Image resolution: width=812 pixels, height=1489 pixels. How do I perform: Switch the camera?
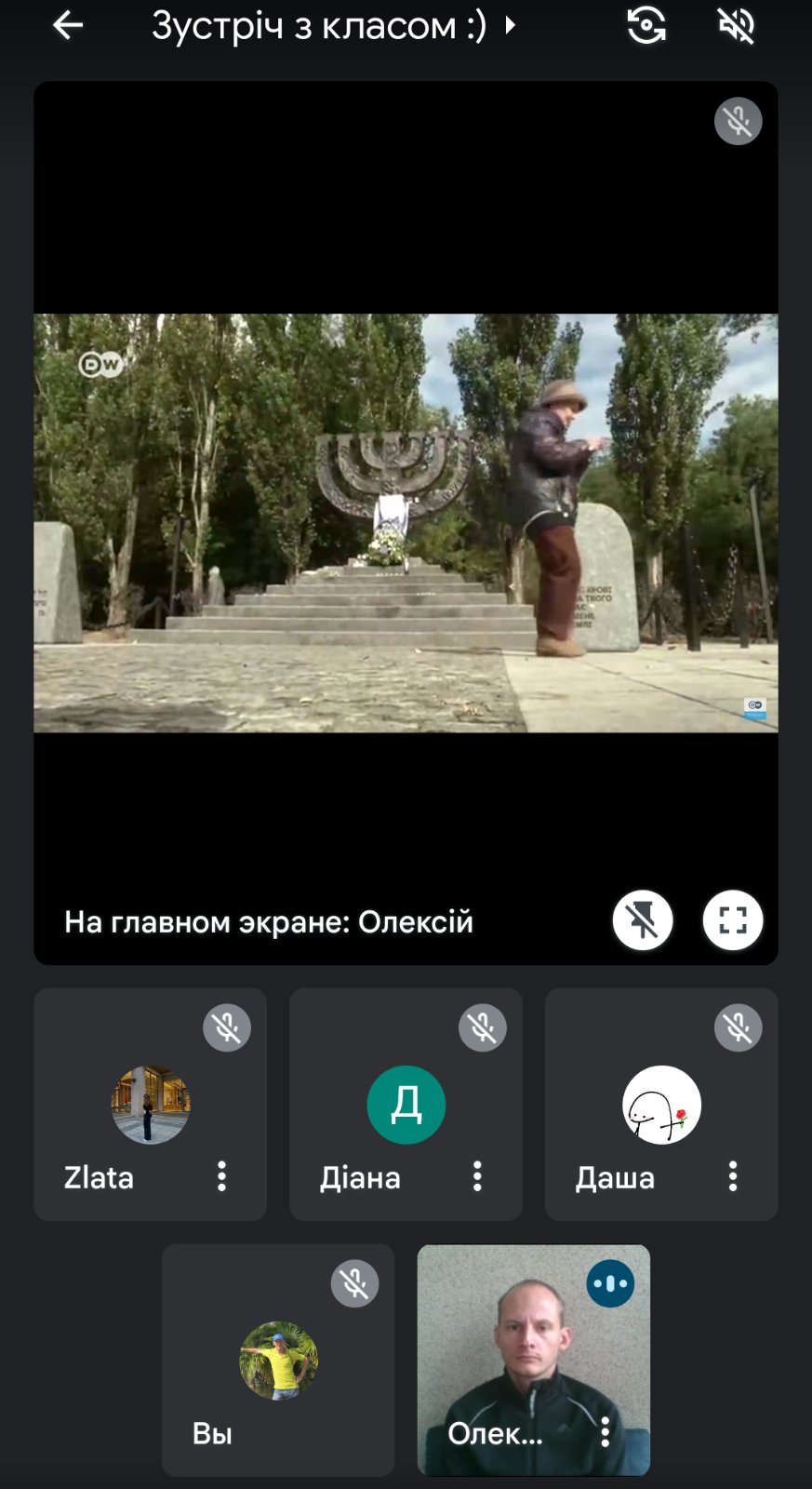click(646, 26)
